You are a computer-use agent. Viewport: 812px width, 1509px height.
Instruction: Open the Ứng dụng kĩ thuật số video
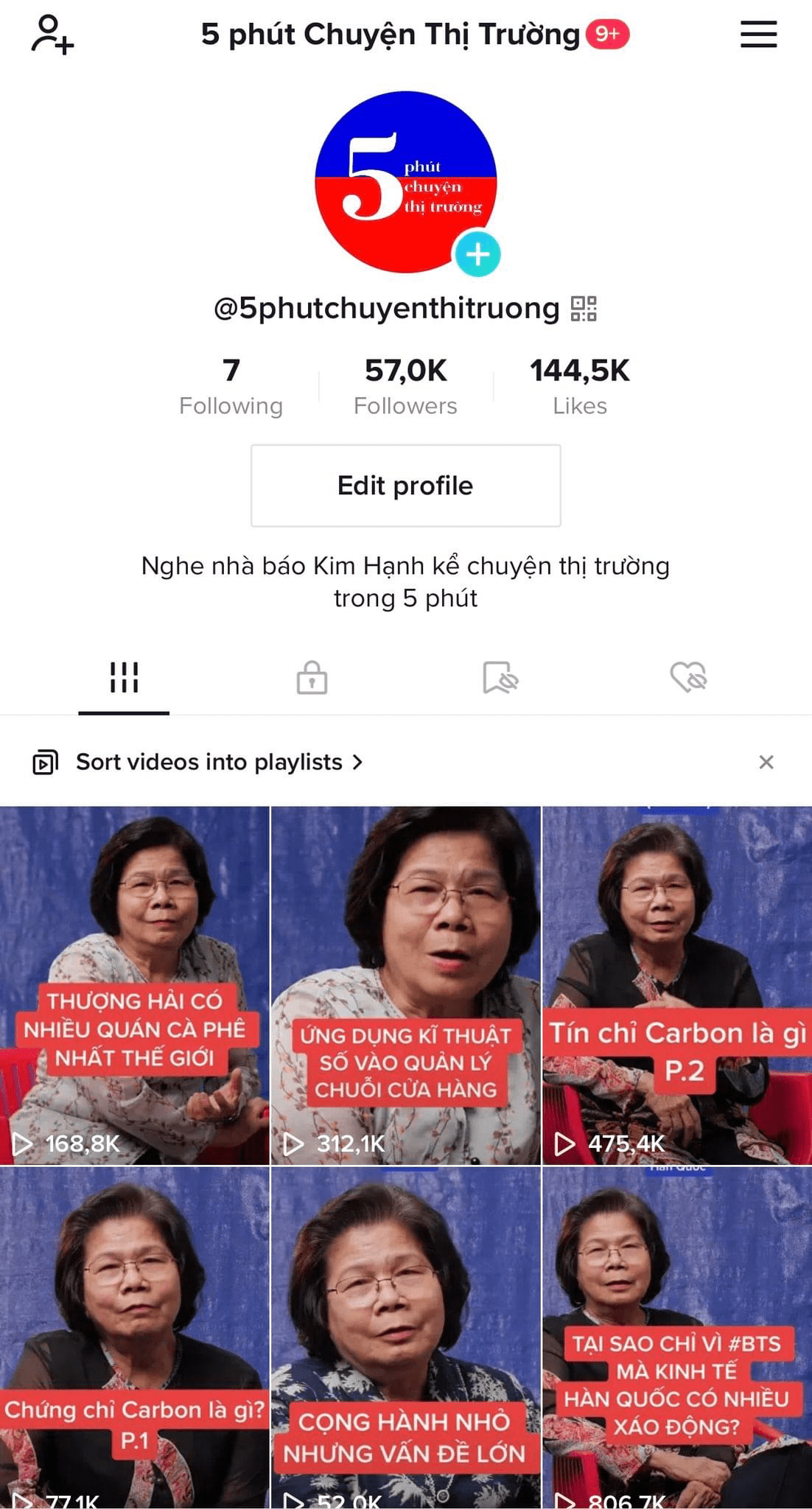coord(405,984)
